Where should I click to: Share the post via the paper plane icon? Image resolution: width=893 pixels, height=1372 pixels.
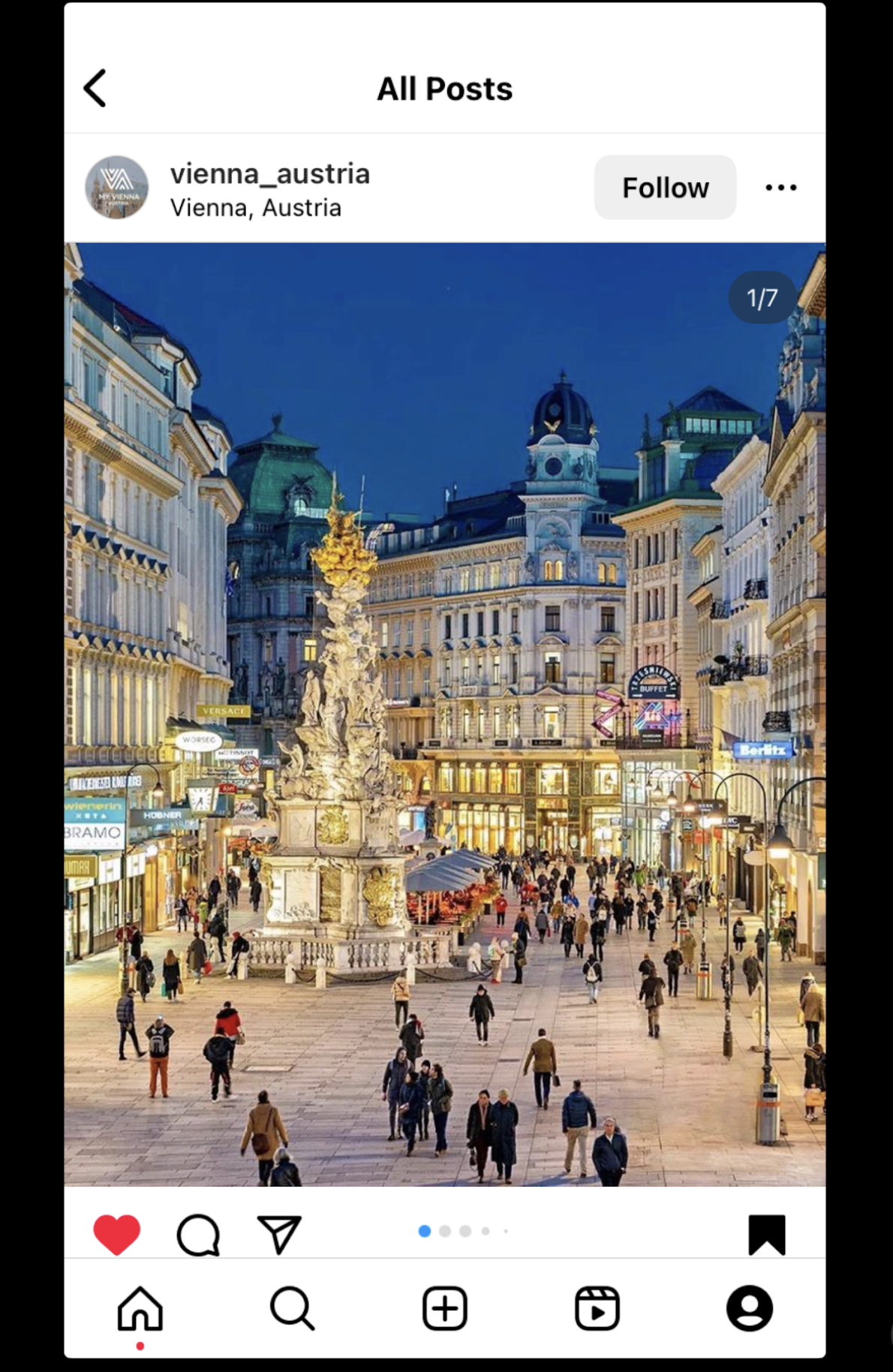pyautogui.click(x=279, y=1234)
